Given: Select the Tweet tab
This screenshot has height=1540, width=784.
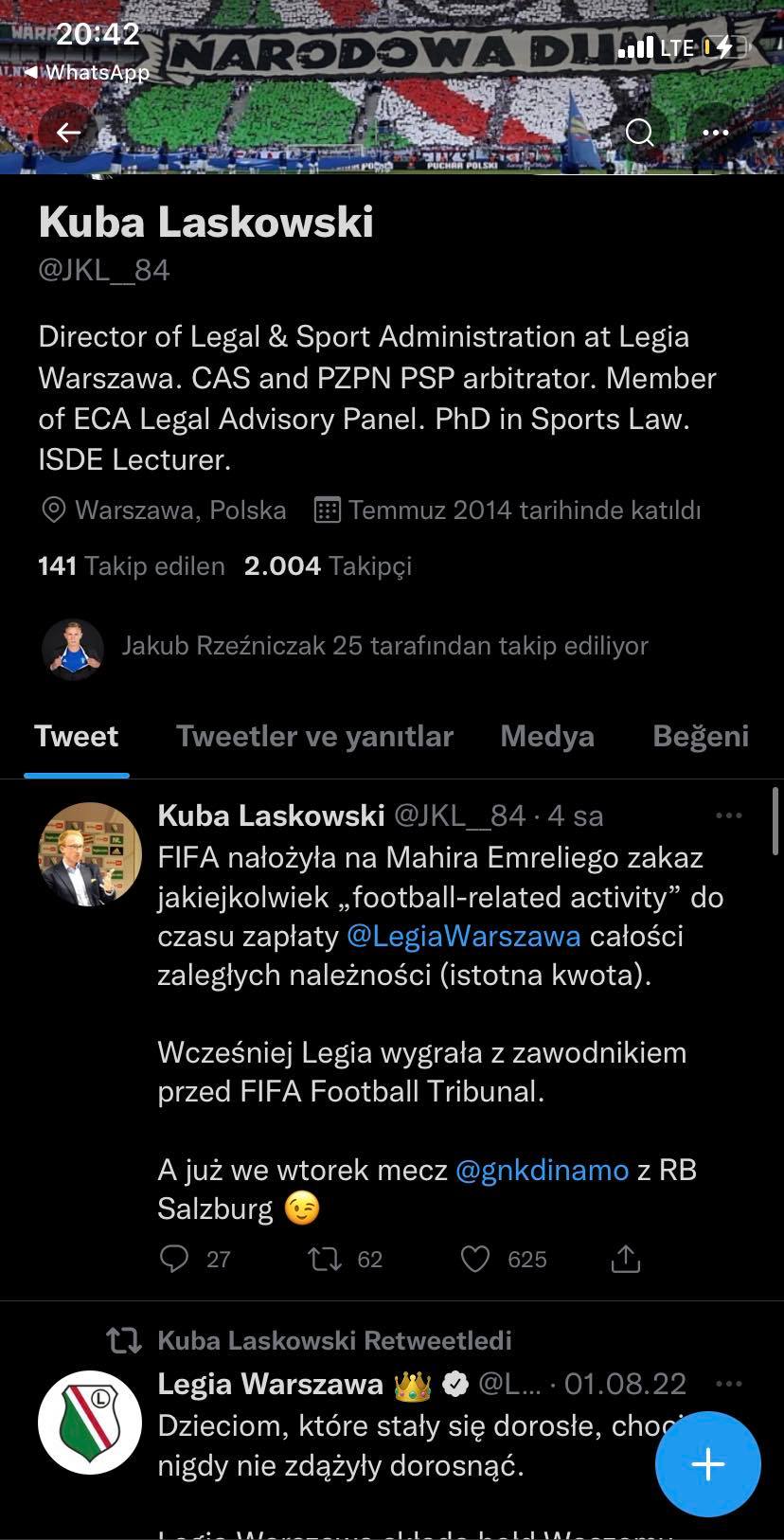Looking at the screenshot, I should [77, 736].
